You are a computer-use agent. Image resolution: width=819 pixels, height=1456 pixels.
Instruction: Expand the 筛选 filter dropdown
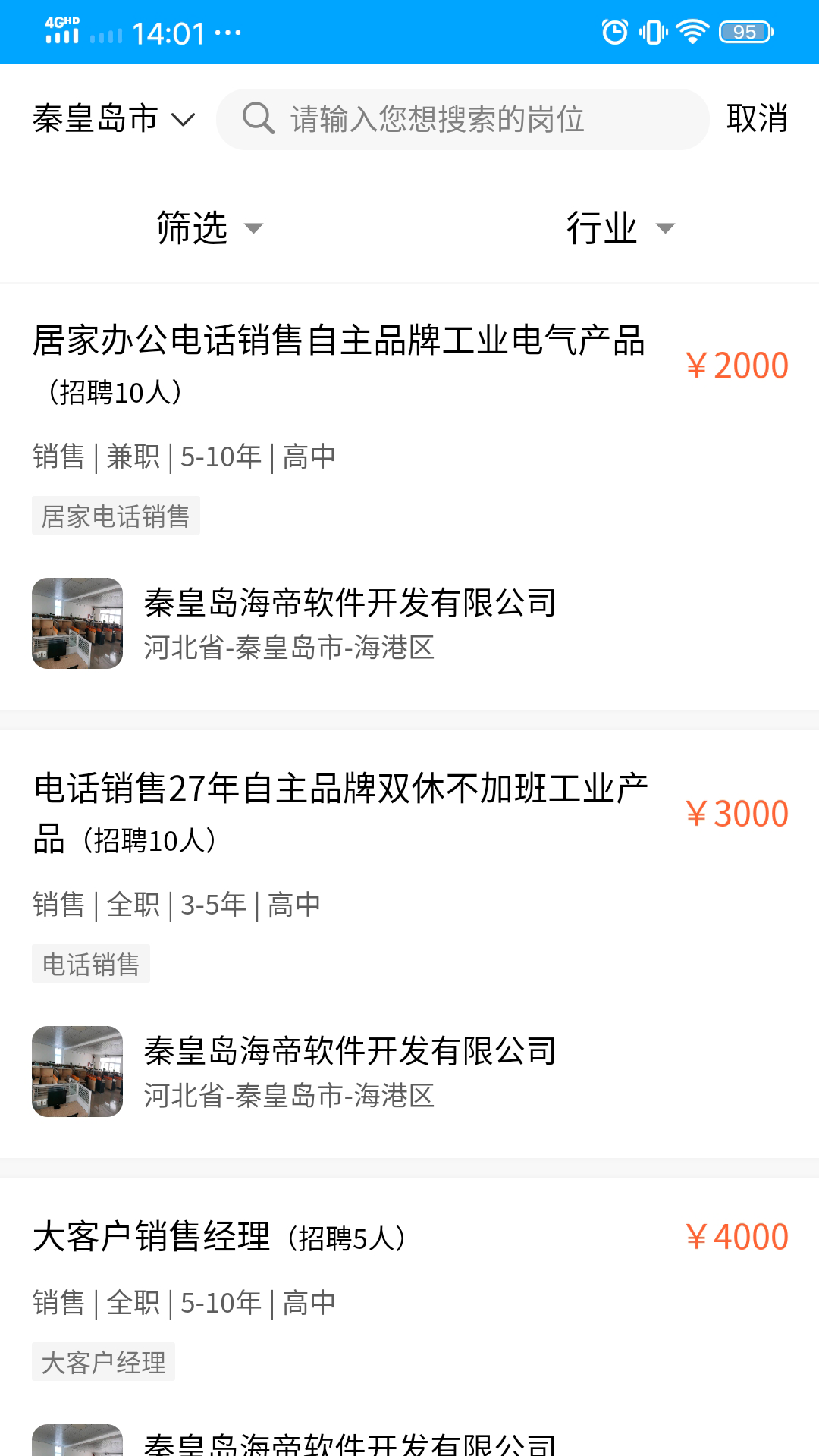pyautogui.click(x=209, y=227)
